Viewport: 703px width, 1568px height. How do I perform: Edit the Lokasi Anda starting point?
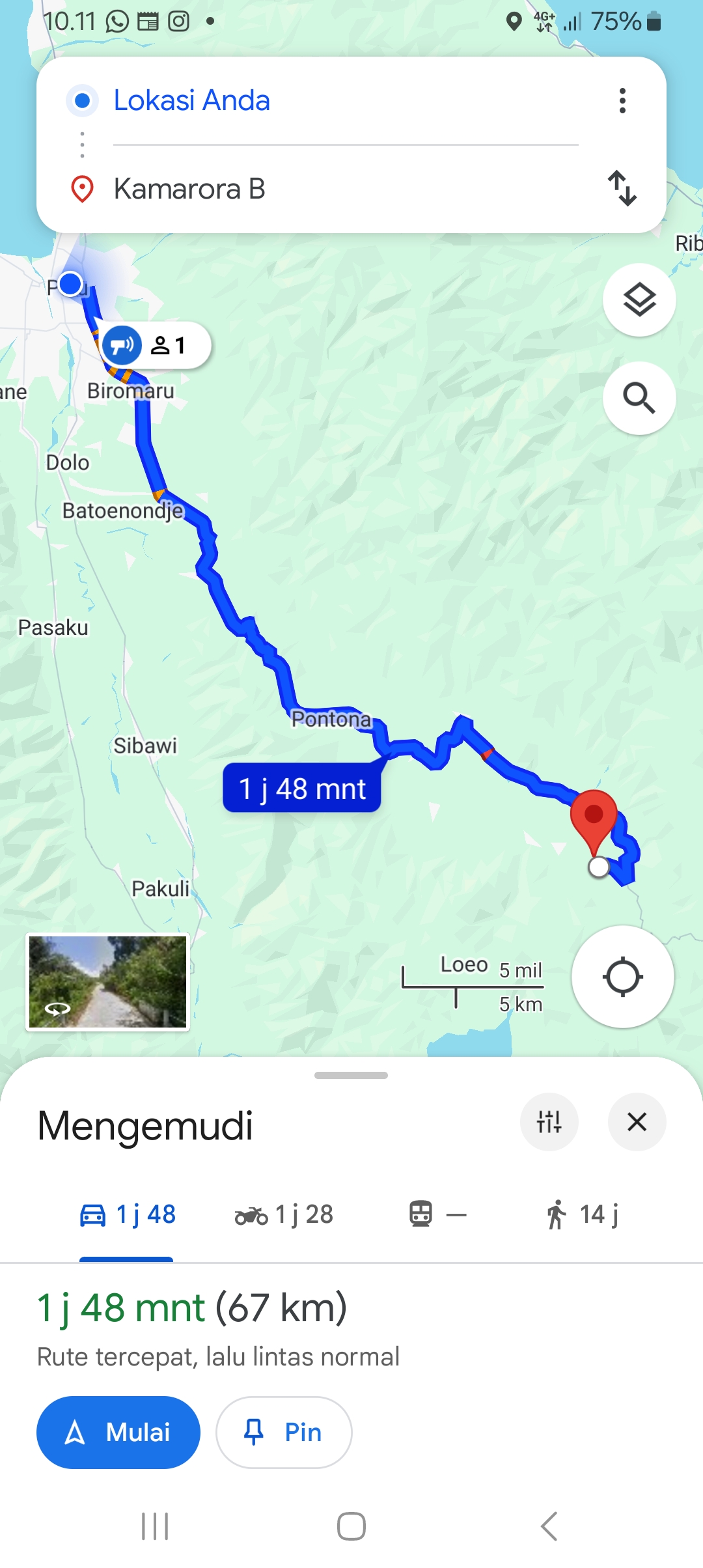pos(345,101)
